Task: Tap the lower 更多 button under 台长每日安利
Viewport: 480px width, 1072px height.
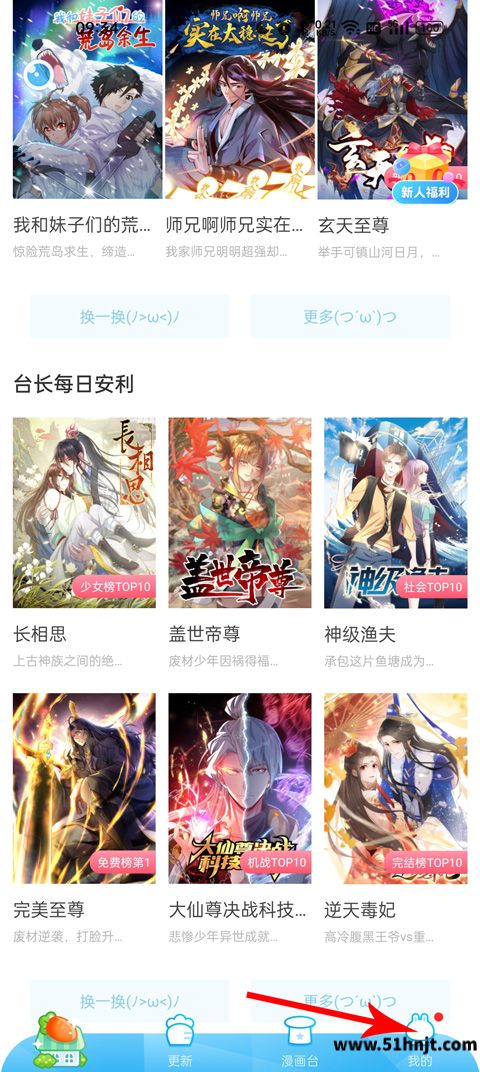Action: 350,1001
